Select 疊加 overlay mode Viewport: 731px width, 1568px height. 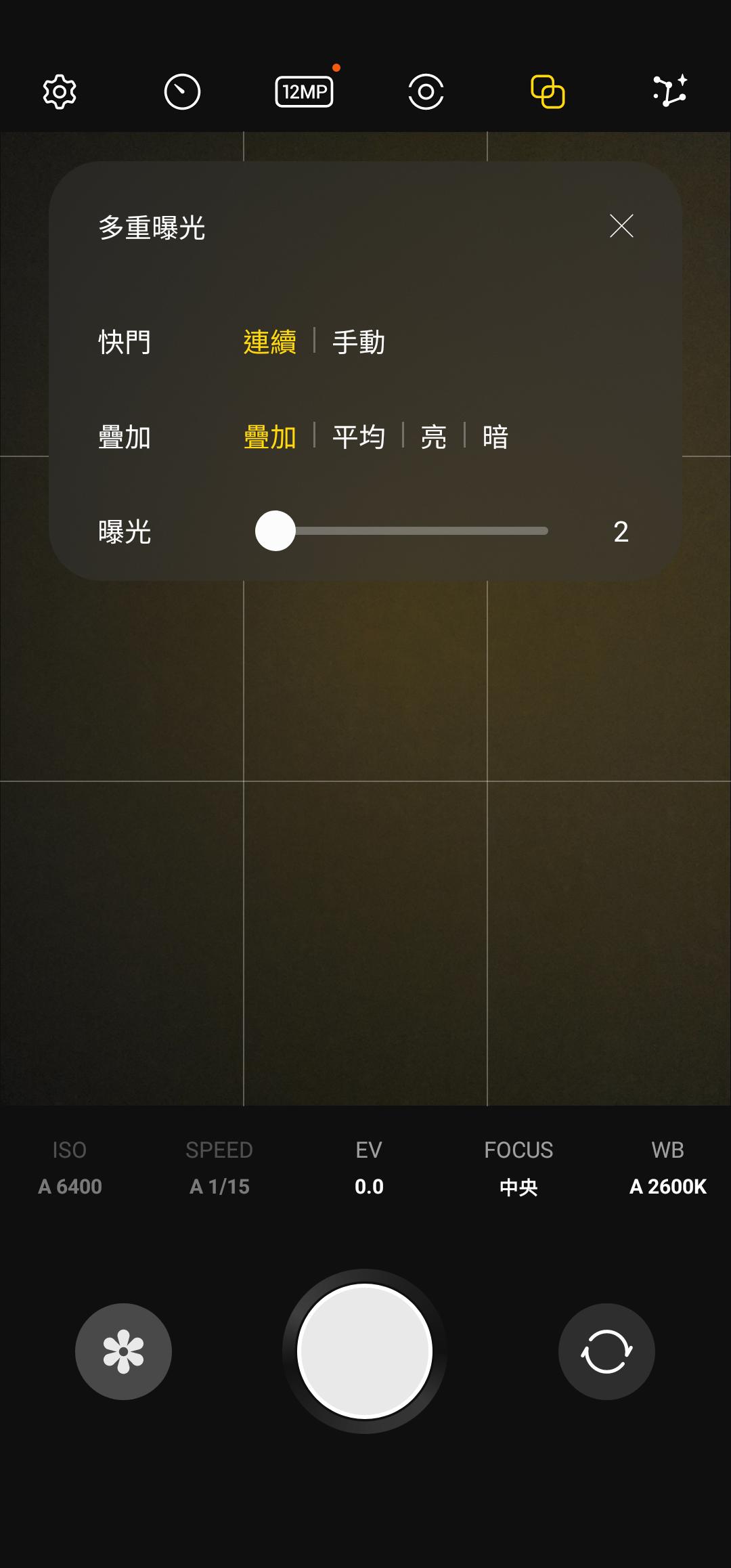(269, 437)
